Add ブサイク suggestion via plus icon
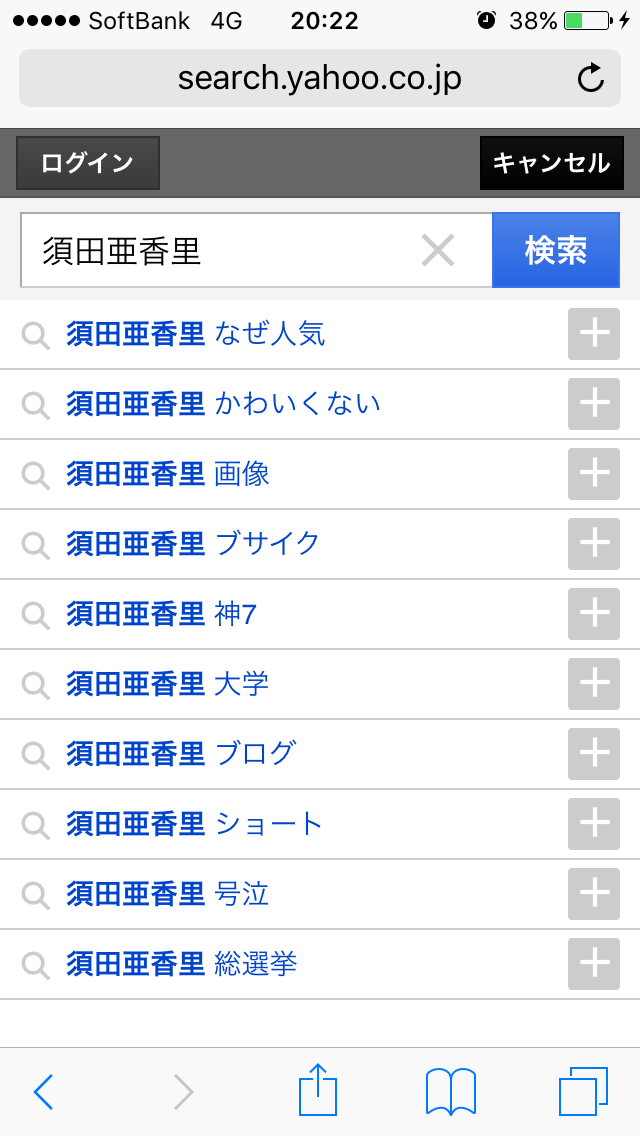 click(x=594, y=543)
